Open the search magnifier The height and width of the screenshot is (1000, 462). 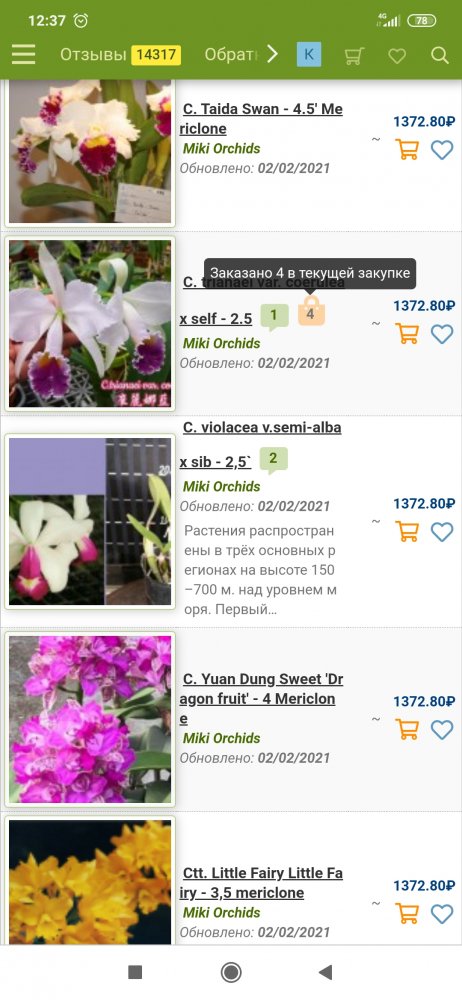(x=440, y=55)
